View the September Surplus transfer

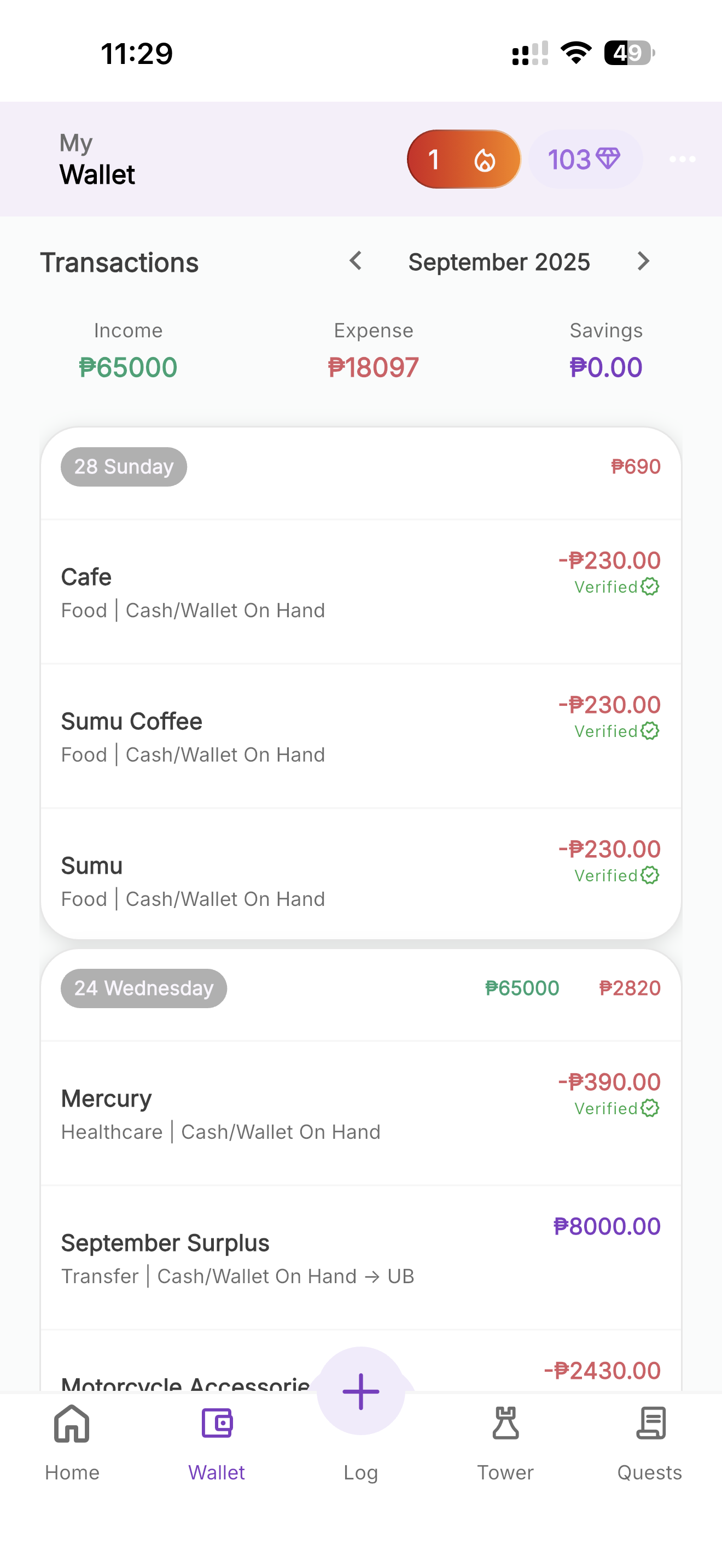360,1257
